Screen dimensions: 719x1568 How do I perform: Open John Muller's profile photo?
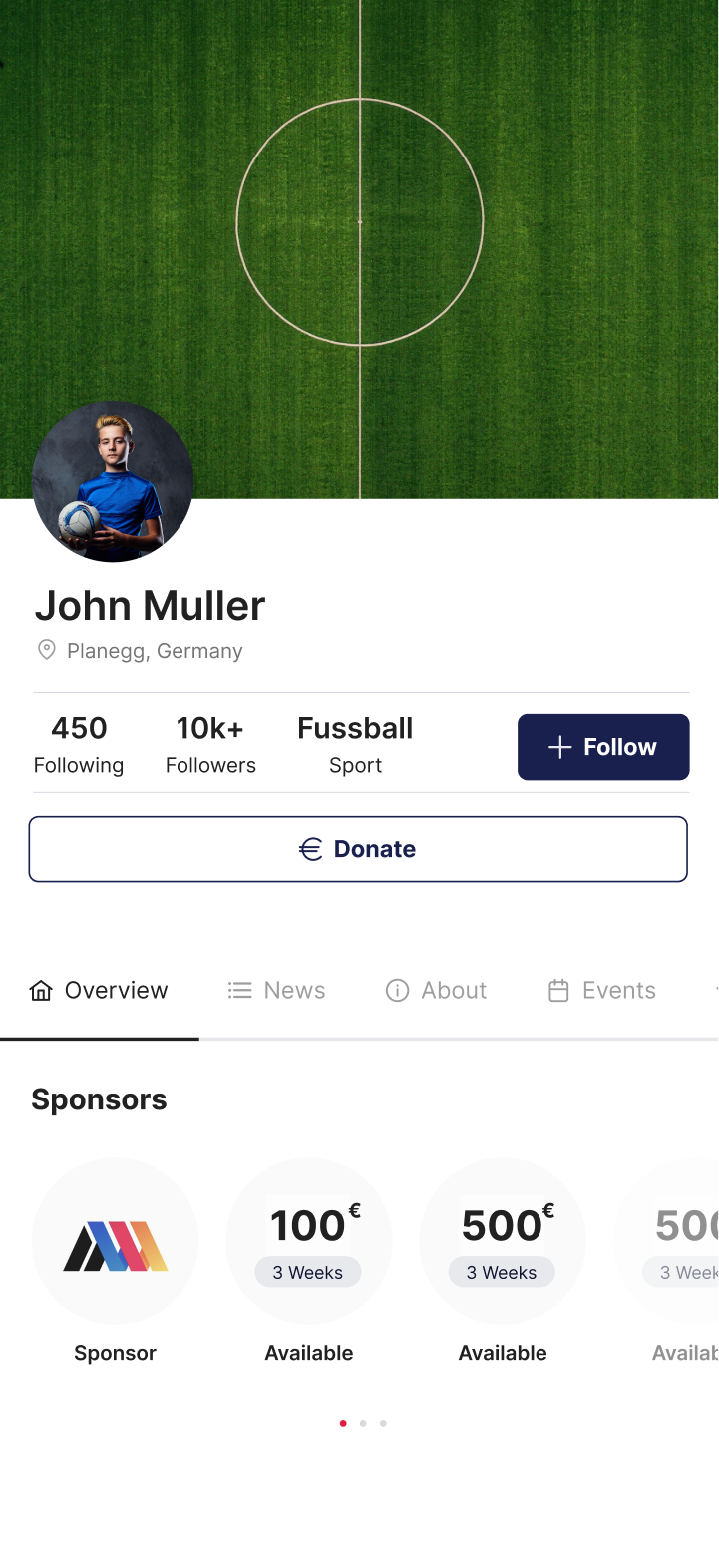click(x=113, y=481)
